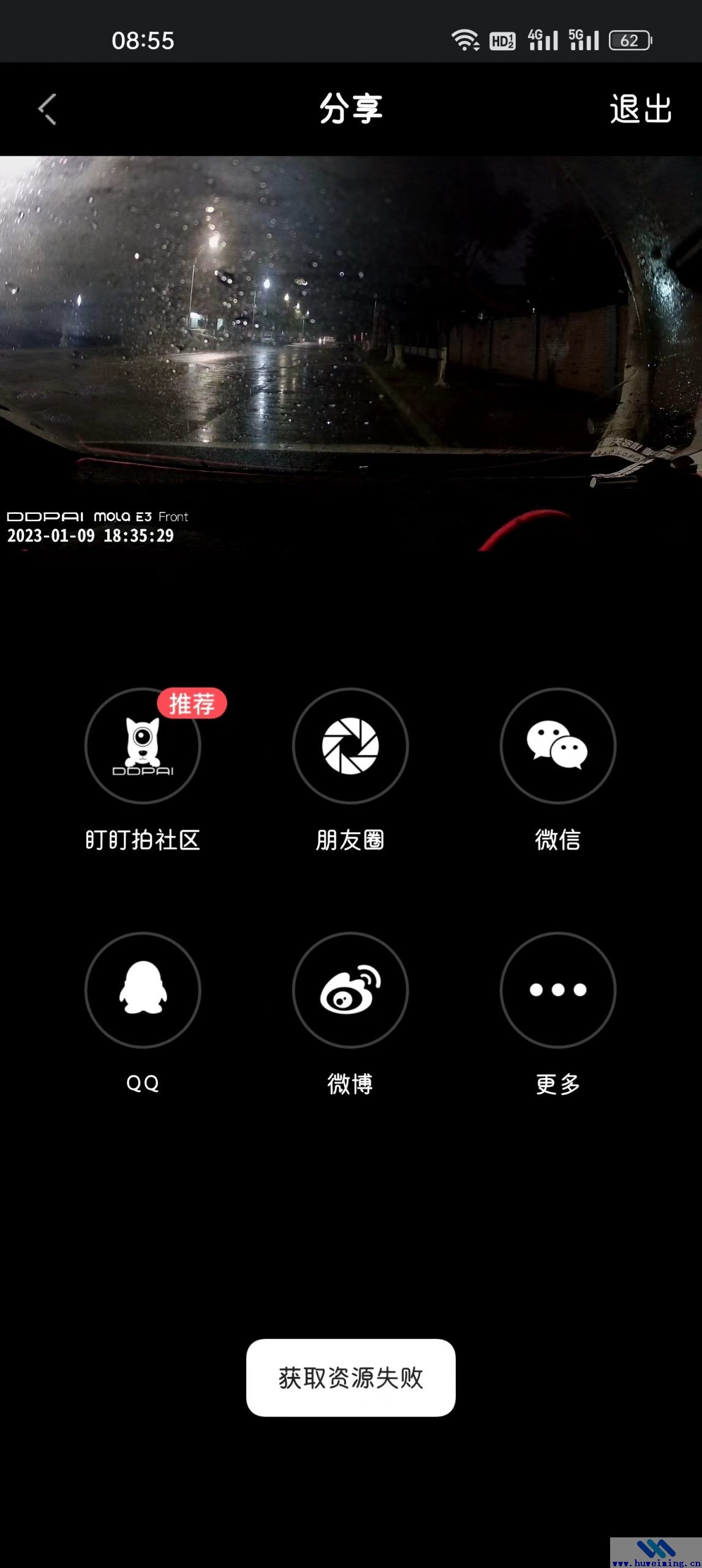Screen dimensions: 702x1568
Task: Share to 微博 Weibo
Action: 350,990
